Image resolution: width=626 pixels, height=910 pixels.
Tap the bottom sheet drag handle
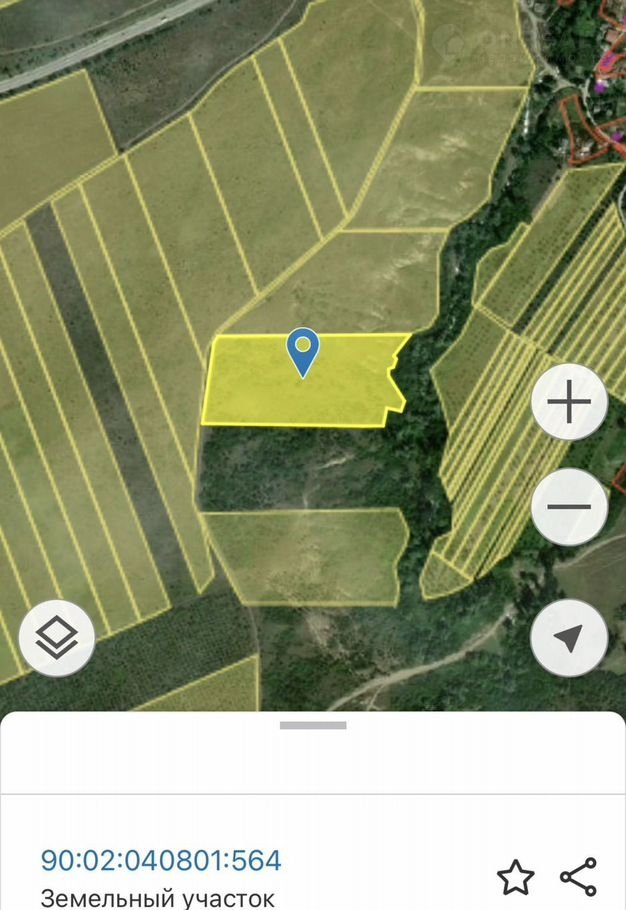point(313,725)
